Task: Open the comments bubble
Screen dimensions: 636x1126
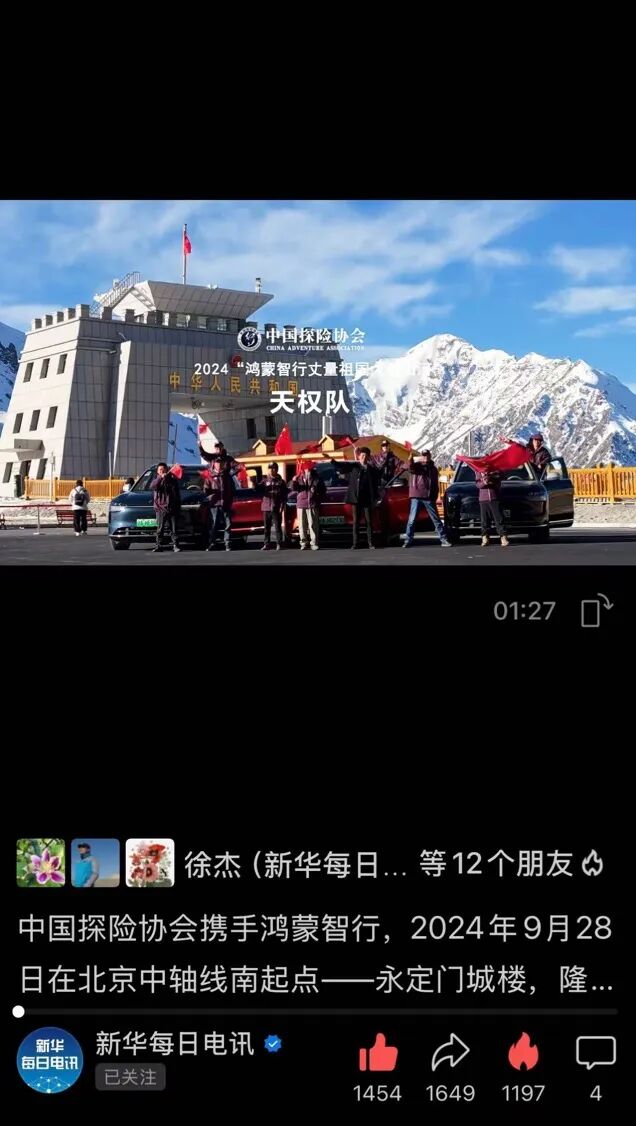Action: point(595,1053)
